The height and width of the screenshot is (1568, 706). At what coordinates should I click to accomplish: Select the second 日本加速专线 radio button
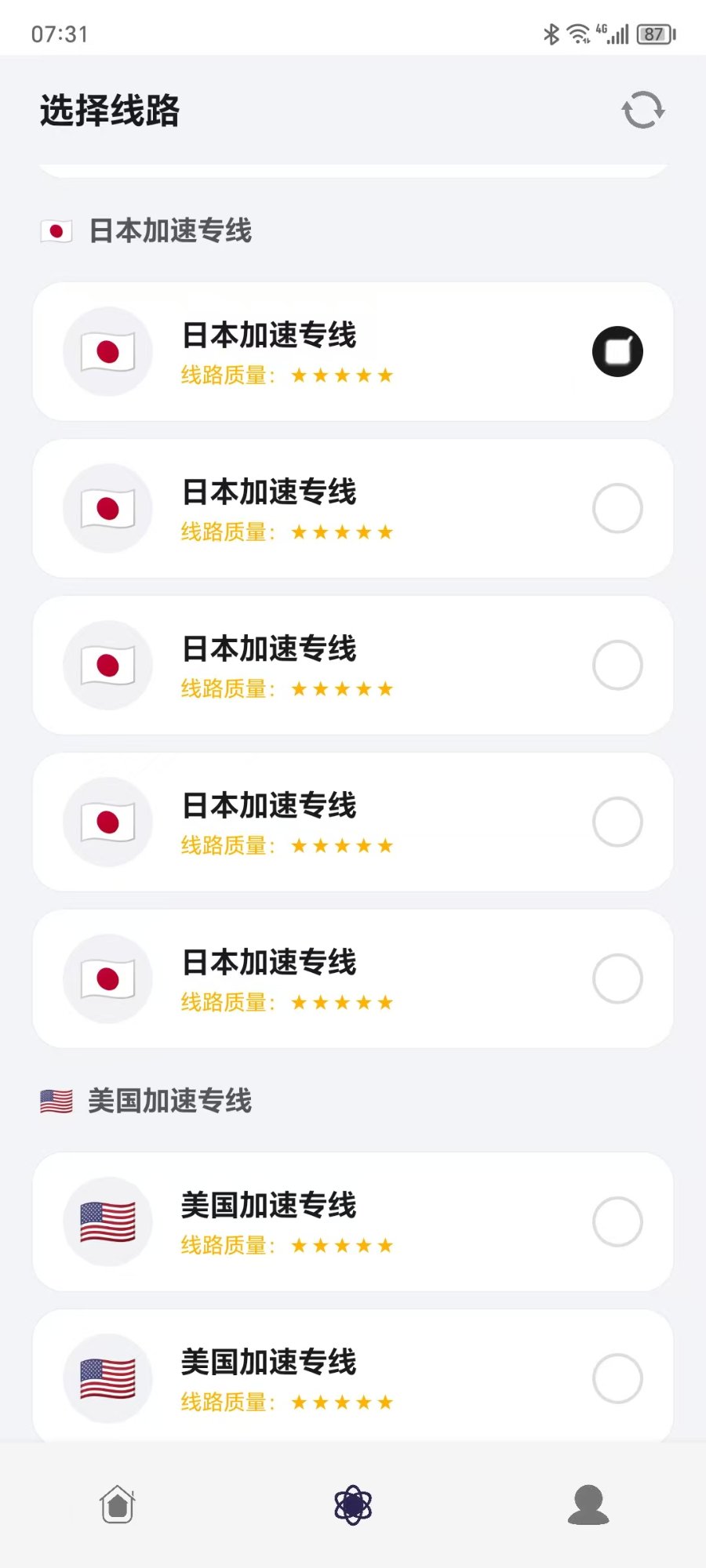619,507
